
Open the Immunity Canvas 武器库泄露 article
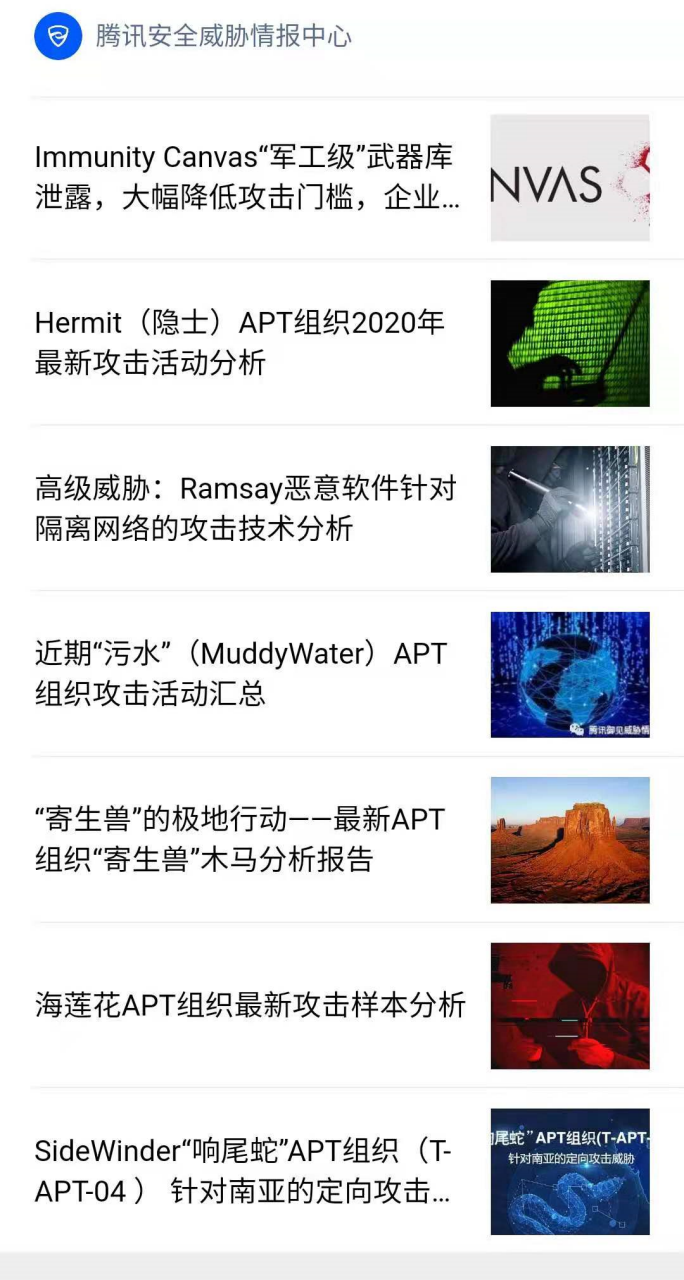pyautogui.click(x=342, y=177)
